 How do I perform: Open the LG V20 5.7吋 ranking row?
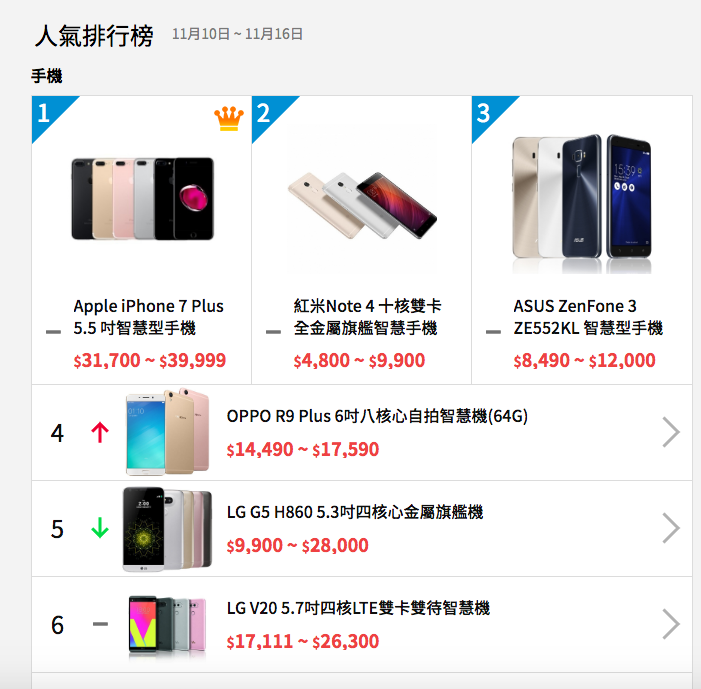tap(361, 624)
